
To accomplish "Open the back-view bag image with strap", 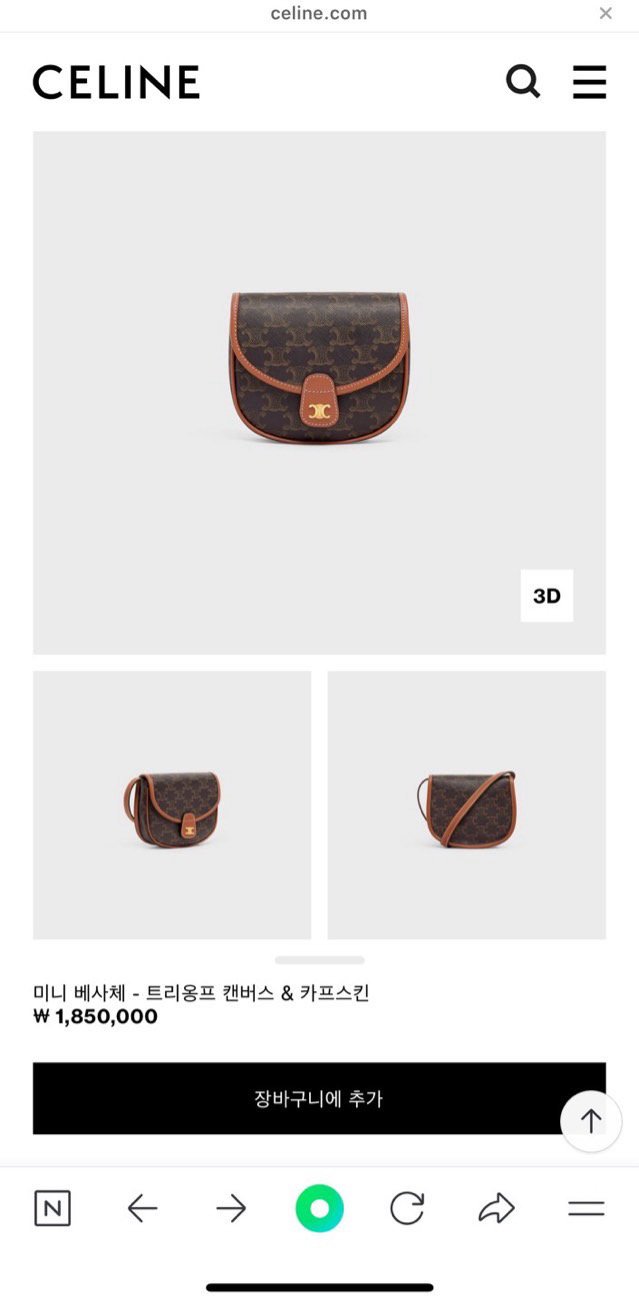I will [466, 805].
